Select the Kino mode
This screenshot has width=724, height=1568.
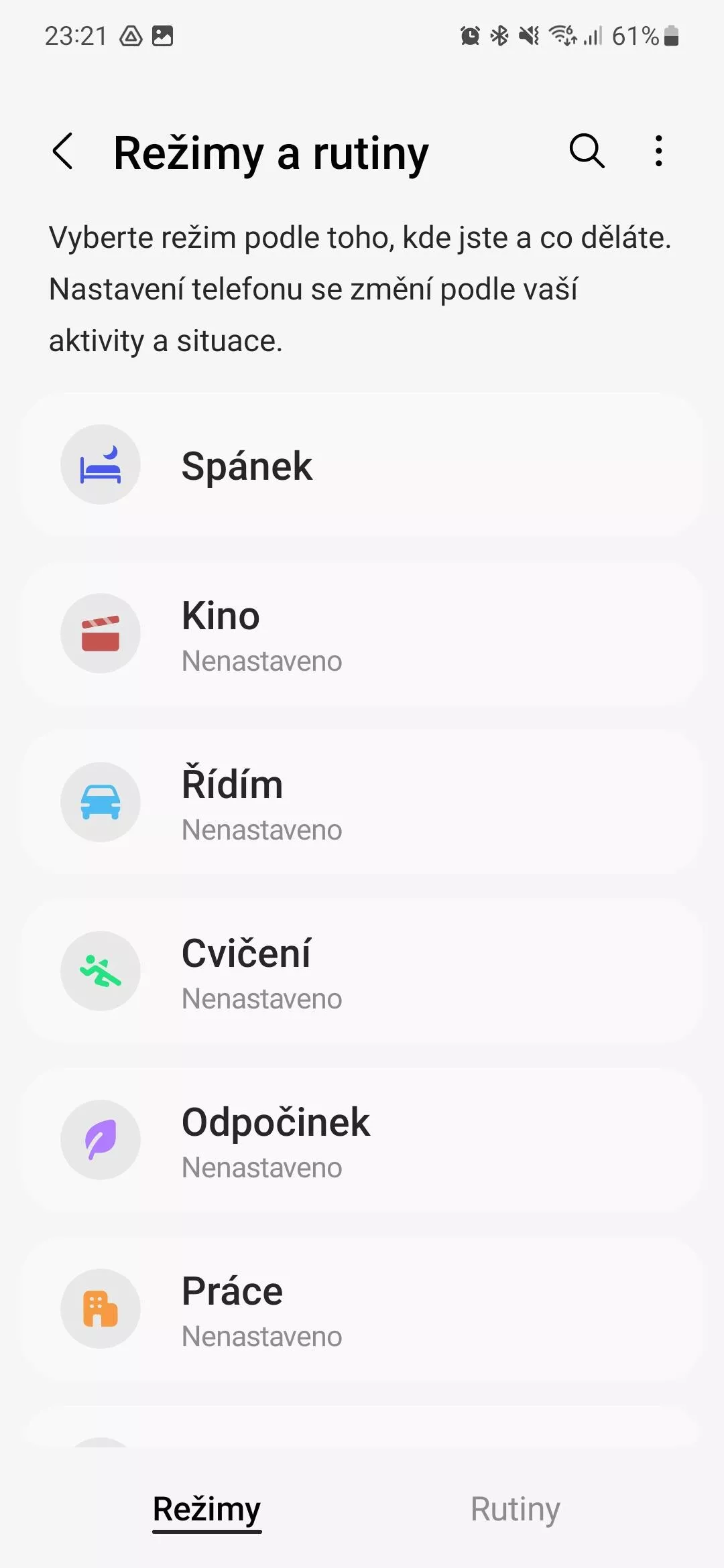pos(362,633)
